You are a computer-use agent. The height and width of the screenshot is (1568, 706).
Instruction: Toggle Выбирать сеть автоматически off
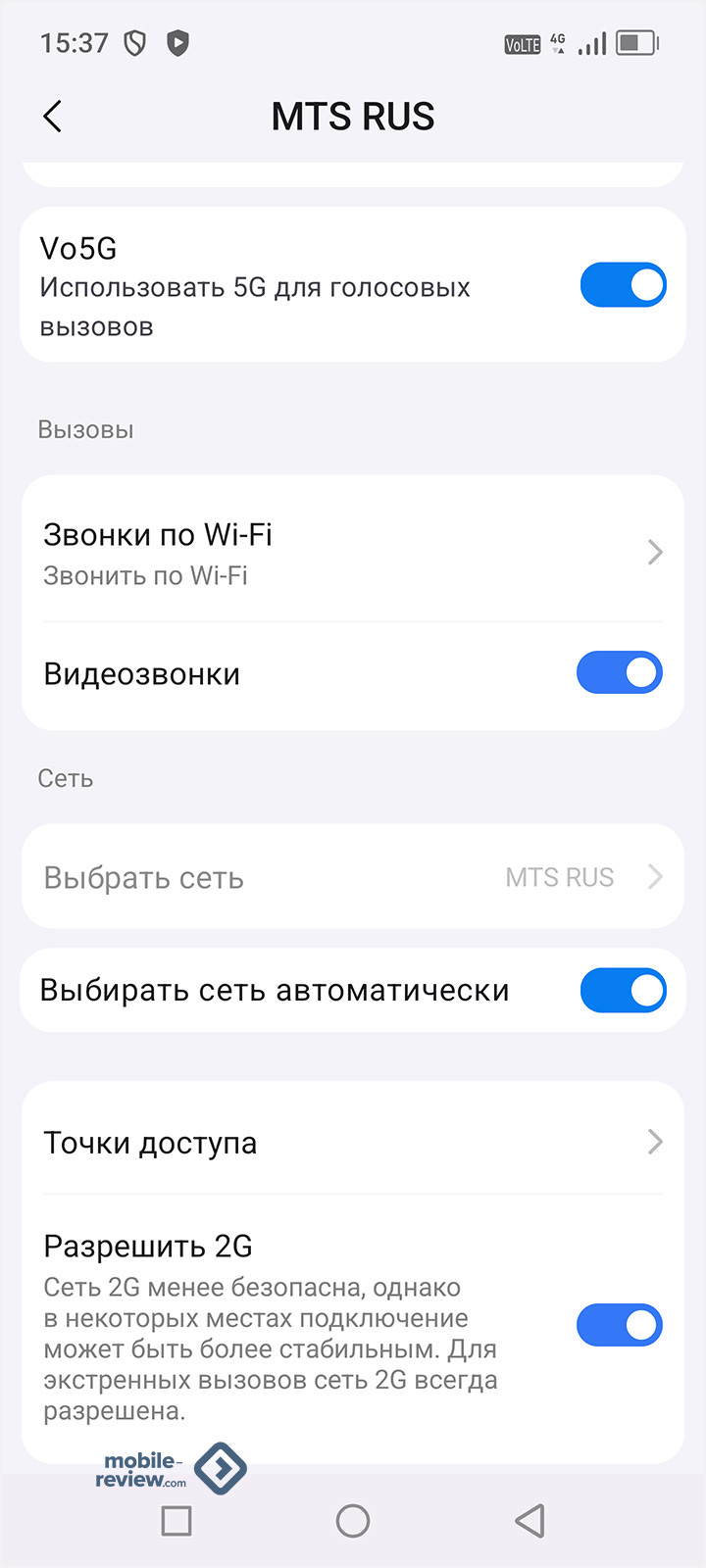coord(623,991)
